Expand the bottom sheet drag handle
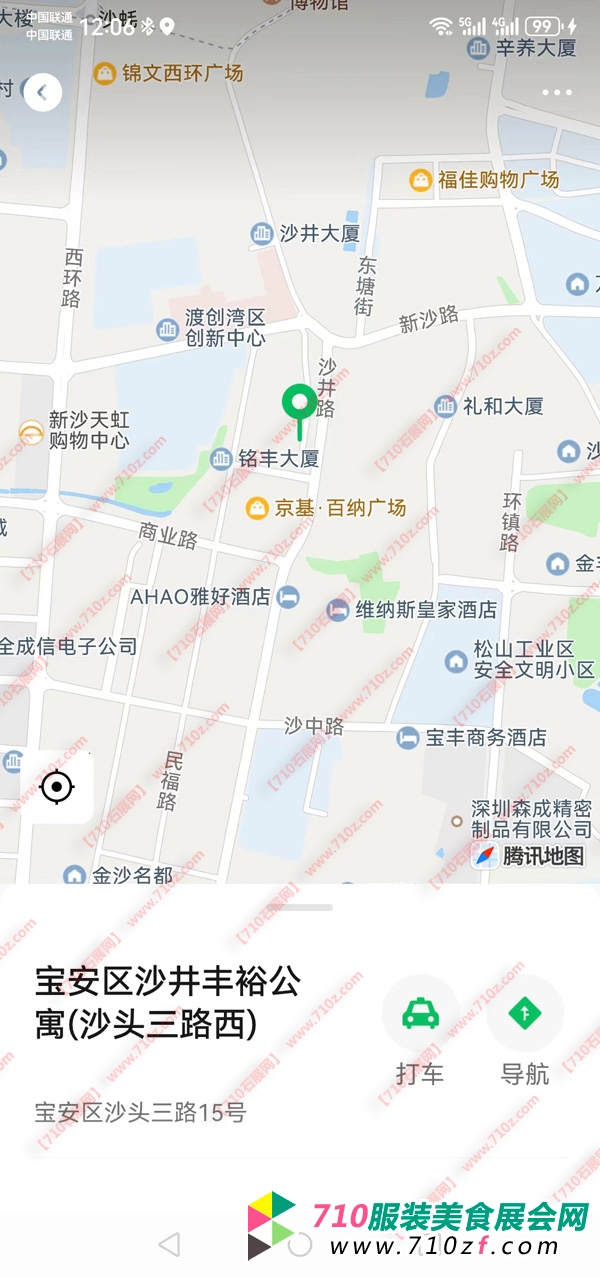Image resolution: width=600 pixels, height=1277 pixels. 300,908
